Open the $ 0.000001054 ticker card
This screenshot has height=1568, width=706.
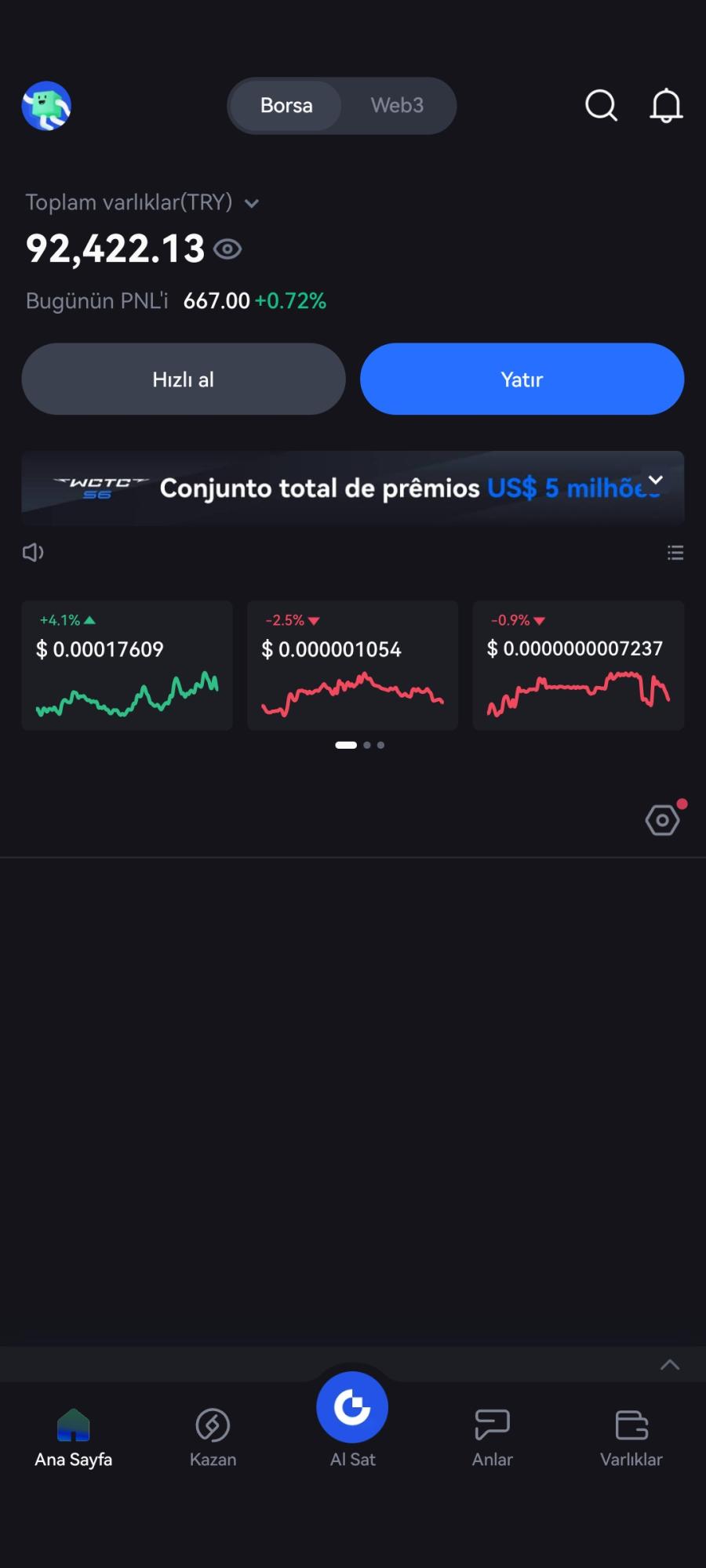[x=352, y=666]
